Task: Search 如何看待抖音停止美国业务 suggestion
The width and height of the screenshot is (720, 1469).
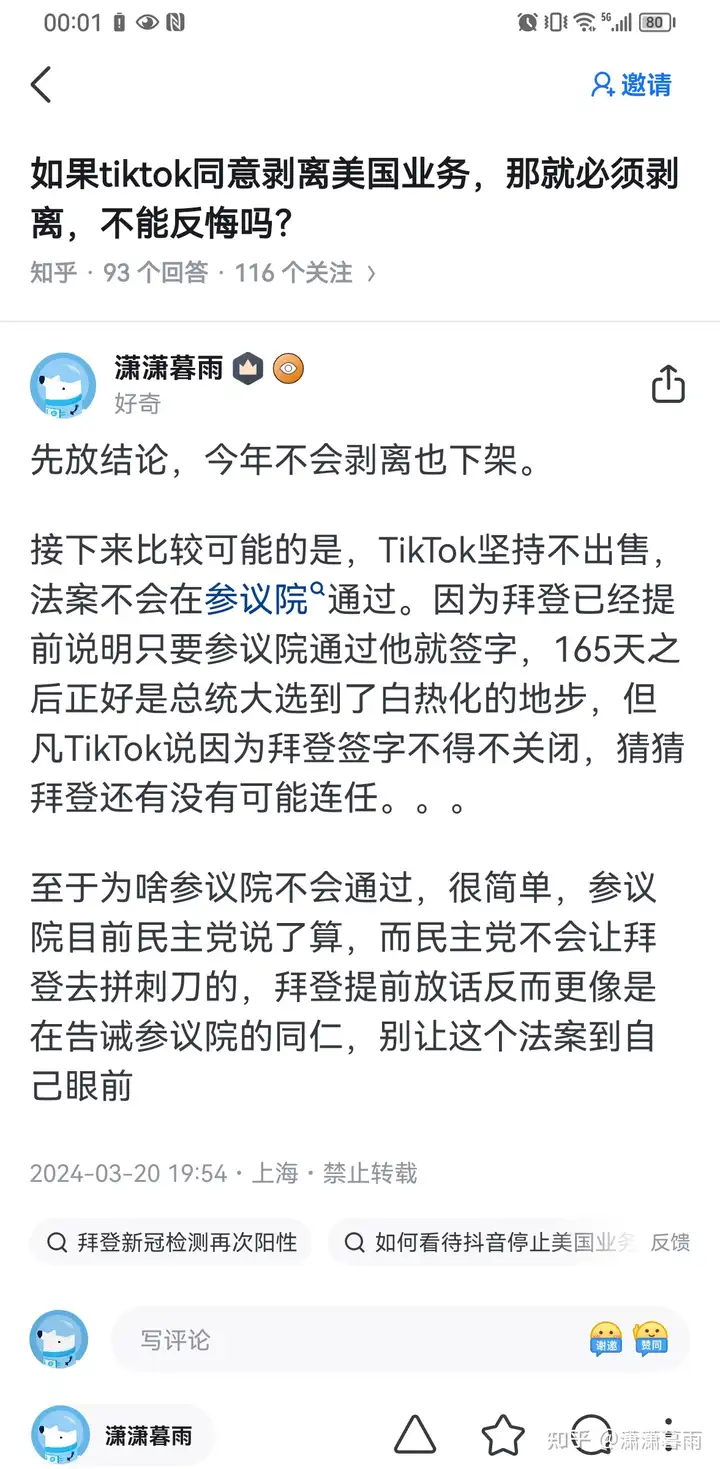Action: click(x=490, y=1242)
